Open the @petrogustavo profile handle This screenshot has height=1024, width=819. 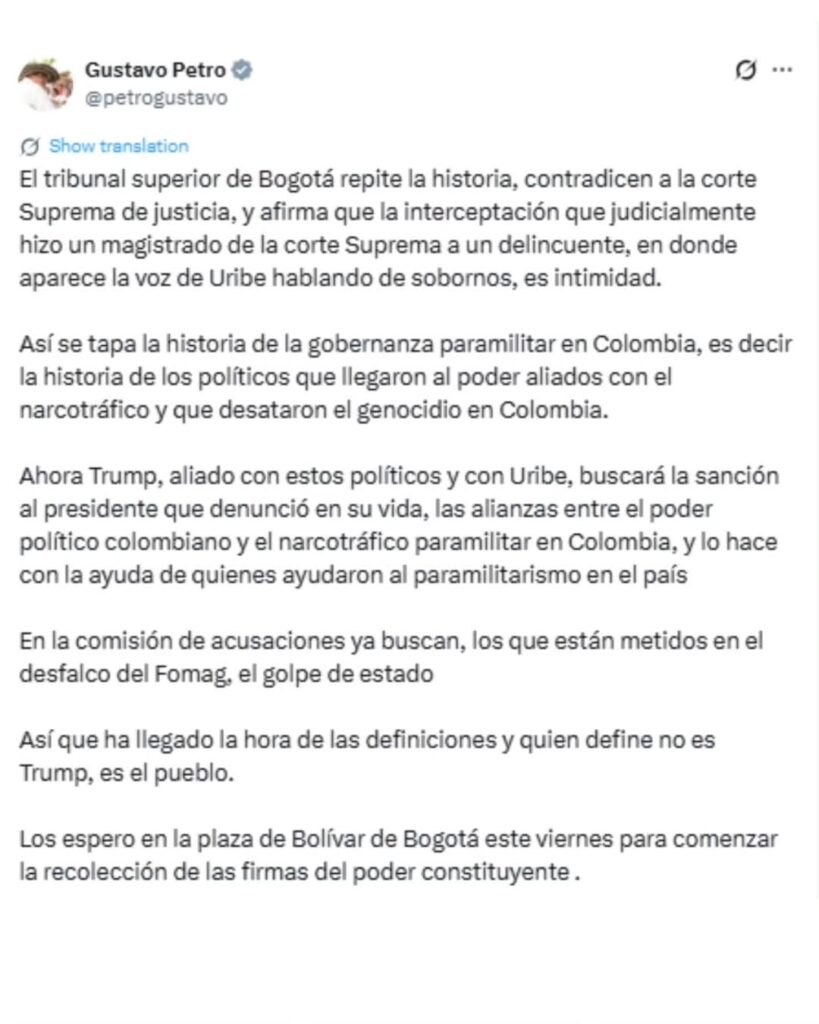156,98
